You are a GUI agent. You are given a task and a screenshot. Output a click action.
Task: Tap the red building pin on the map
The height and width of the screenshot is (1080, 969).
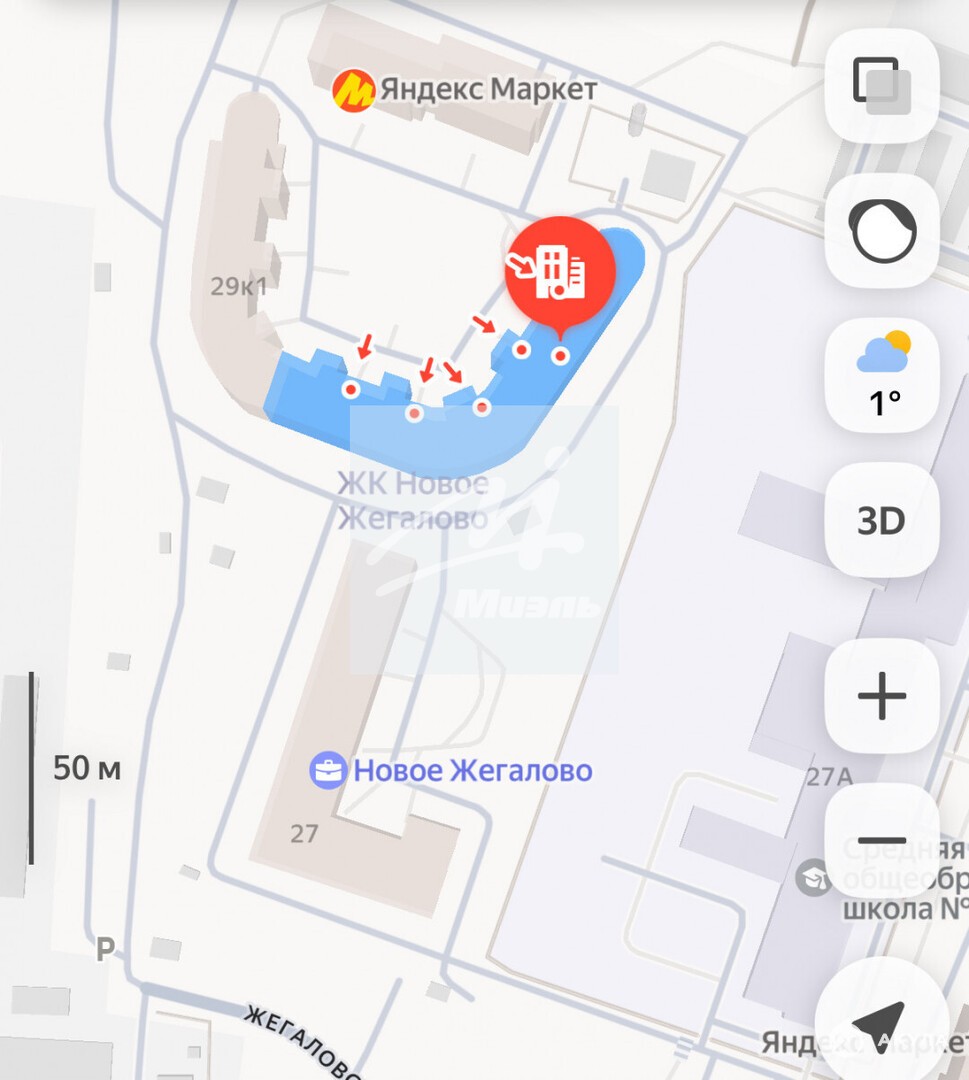click(x=558, y=268)
